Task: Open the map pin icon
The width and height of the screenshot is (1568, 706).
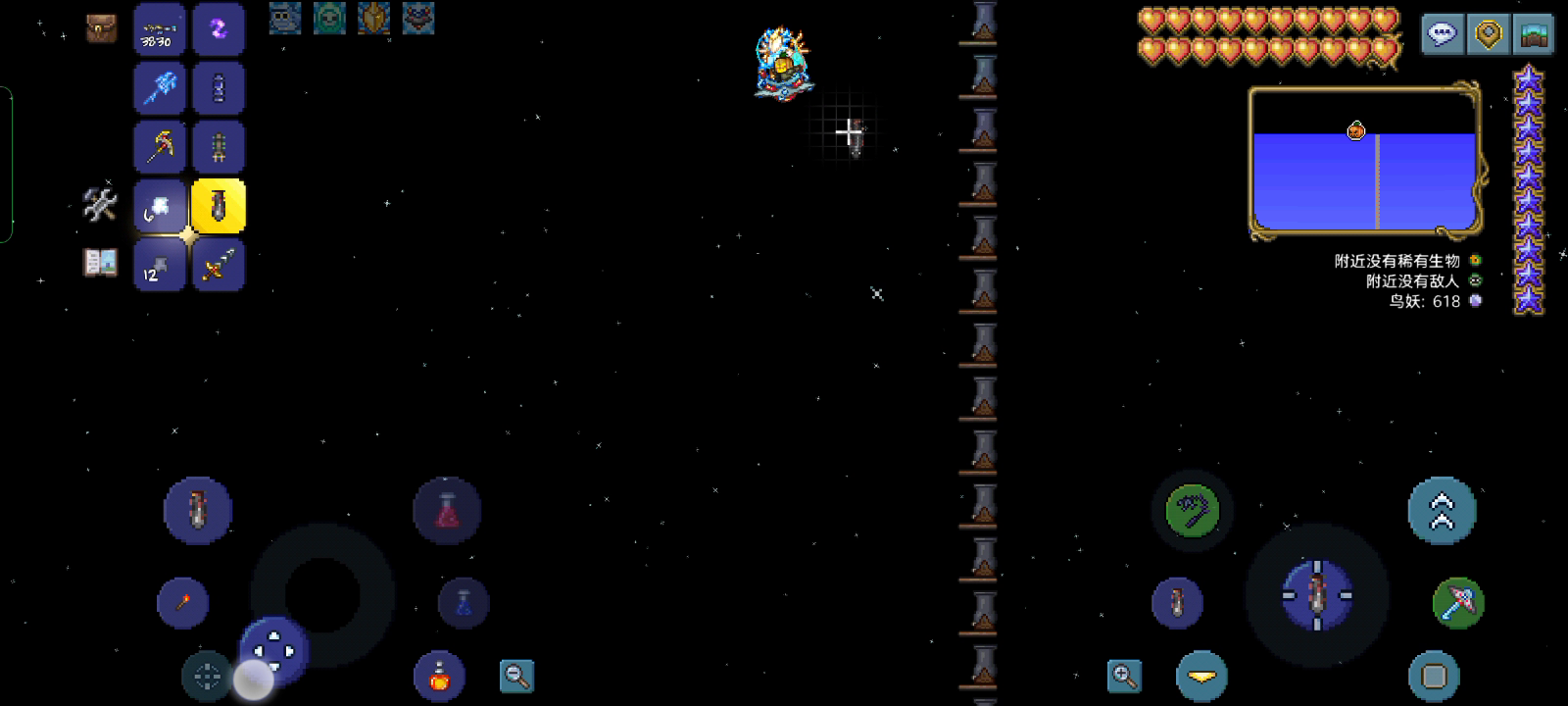Action: [1489, 34]
